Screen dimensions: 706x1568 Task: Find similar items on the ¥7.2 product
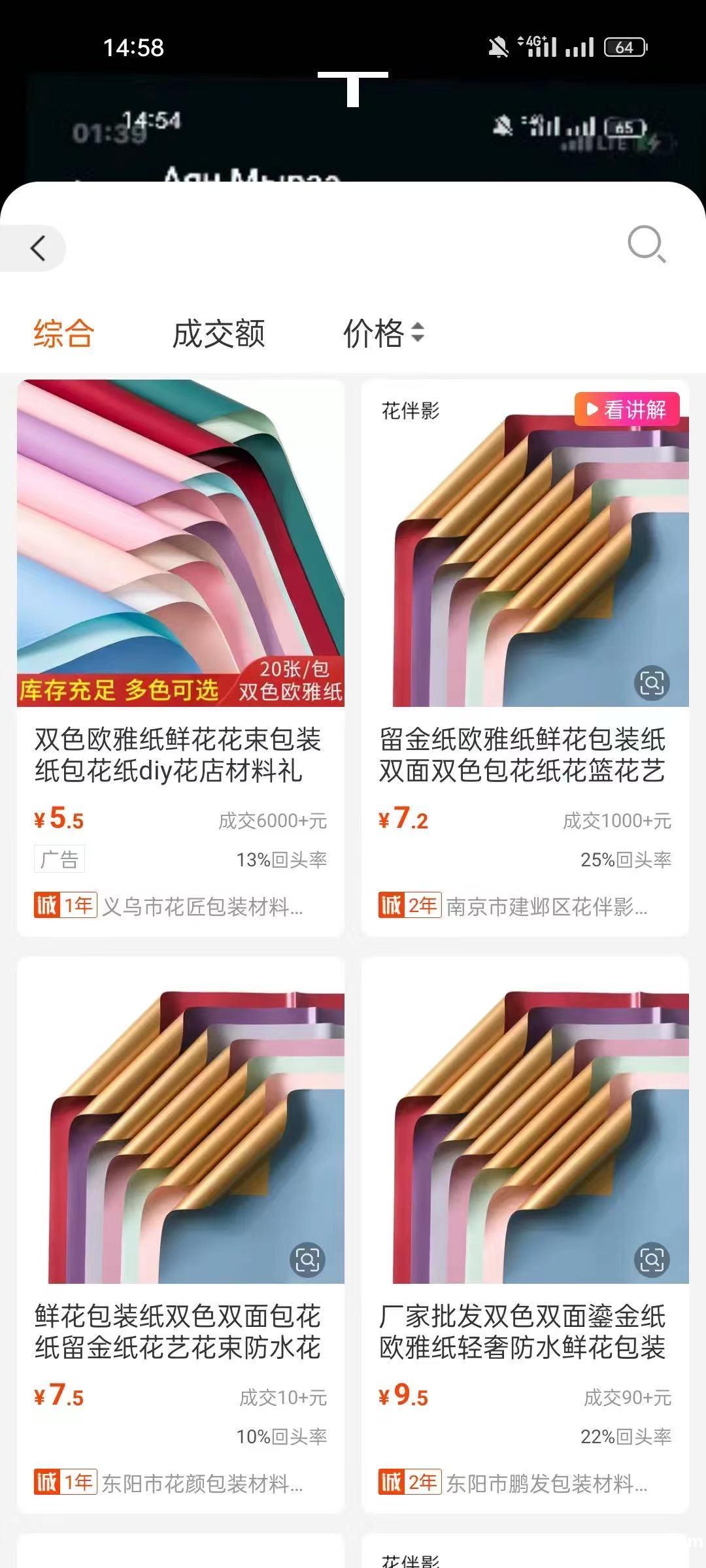point(652,683)
